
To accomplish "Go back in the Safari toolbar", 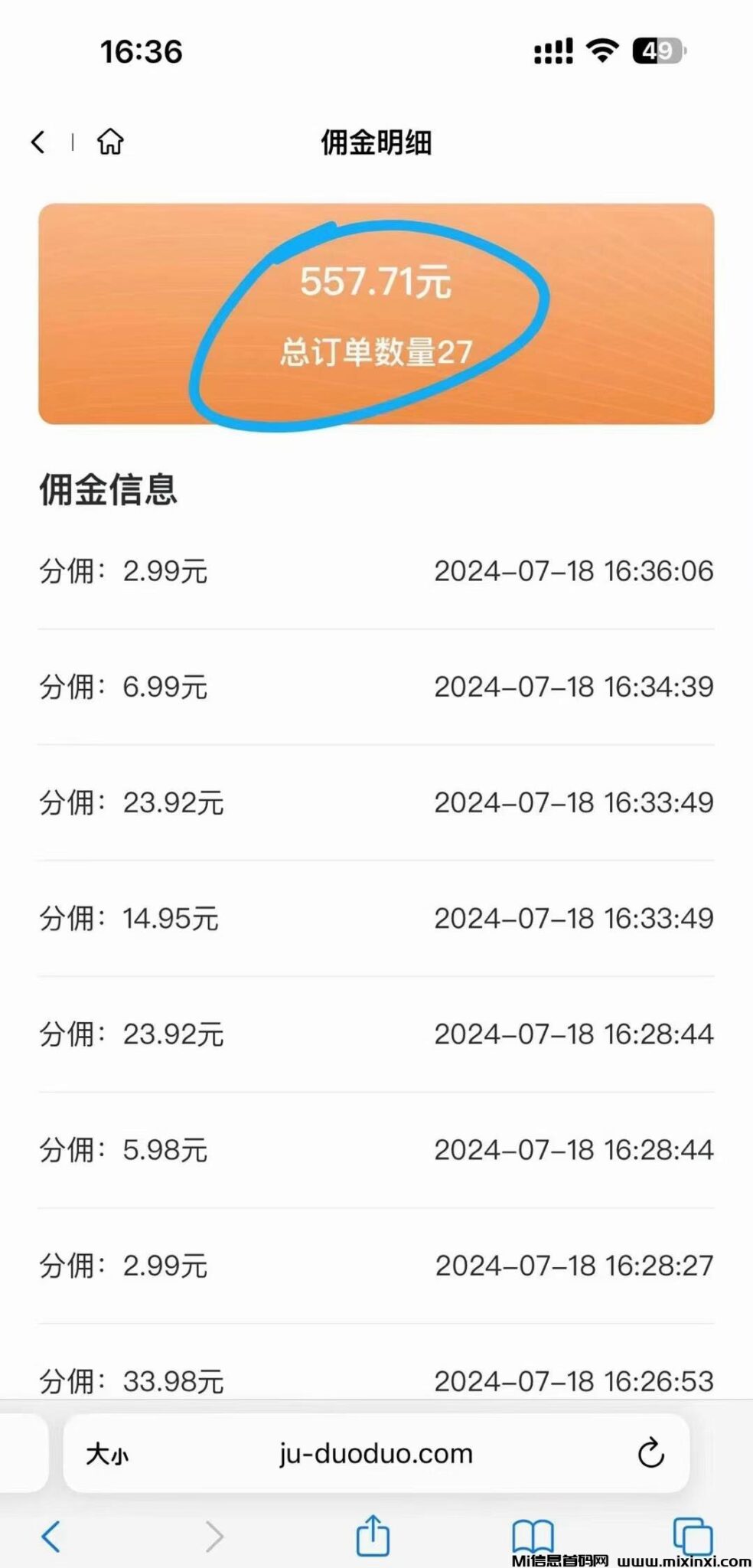I will (x=51, y=1536).
